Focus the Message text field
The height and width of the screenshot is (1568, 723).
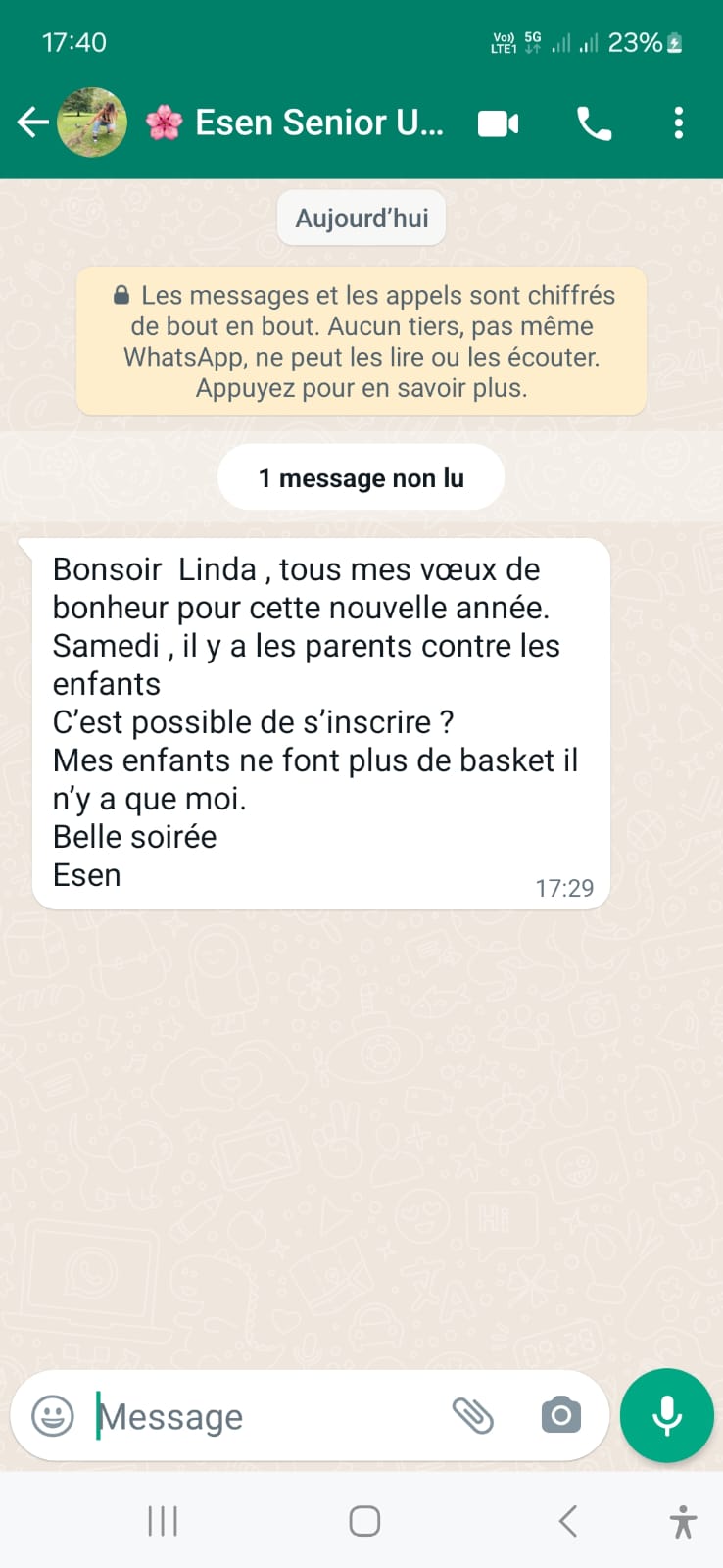(x=265, y=1416)
